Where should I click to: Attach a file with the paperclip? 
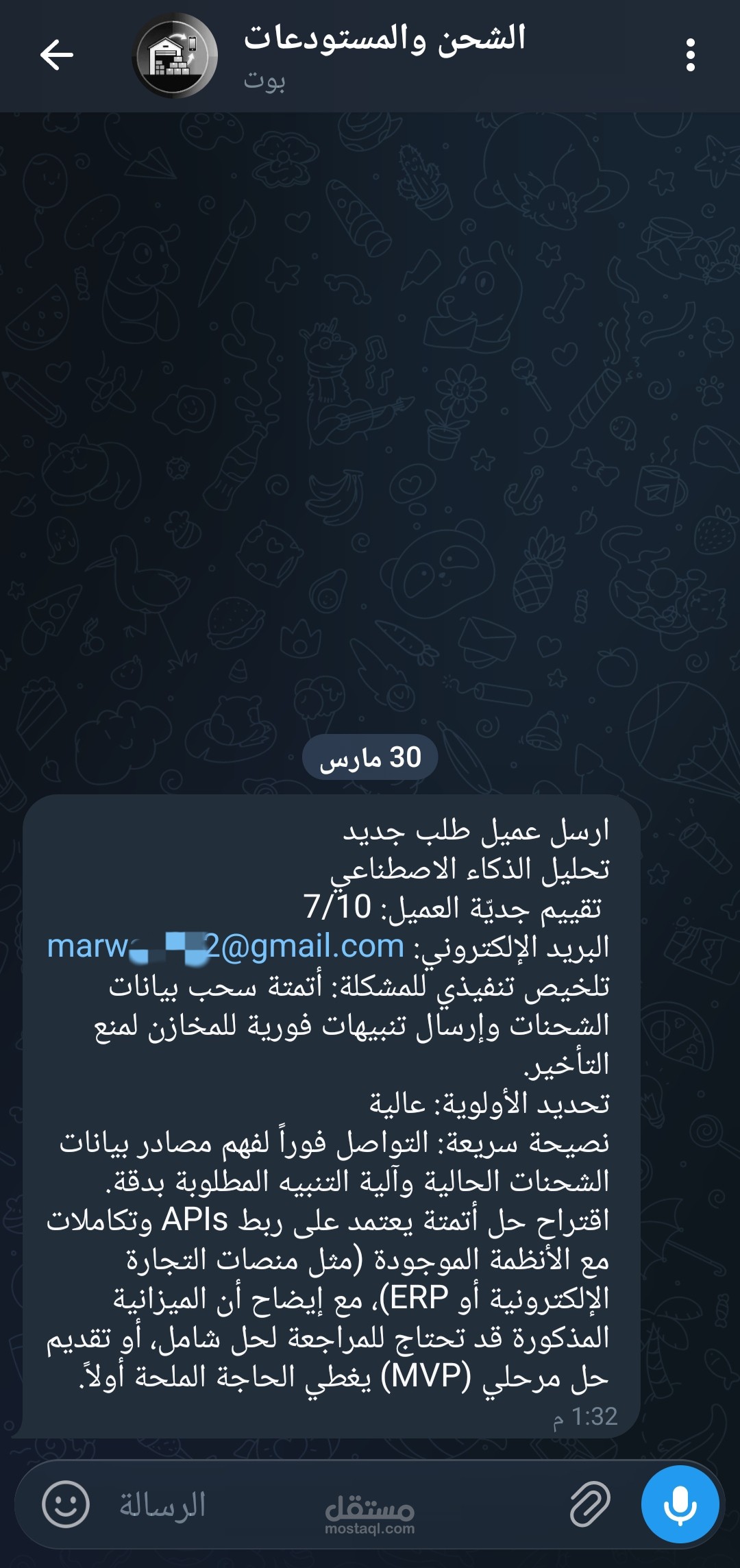pos(590,1504)
